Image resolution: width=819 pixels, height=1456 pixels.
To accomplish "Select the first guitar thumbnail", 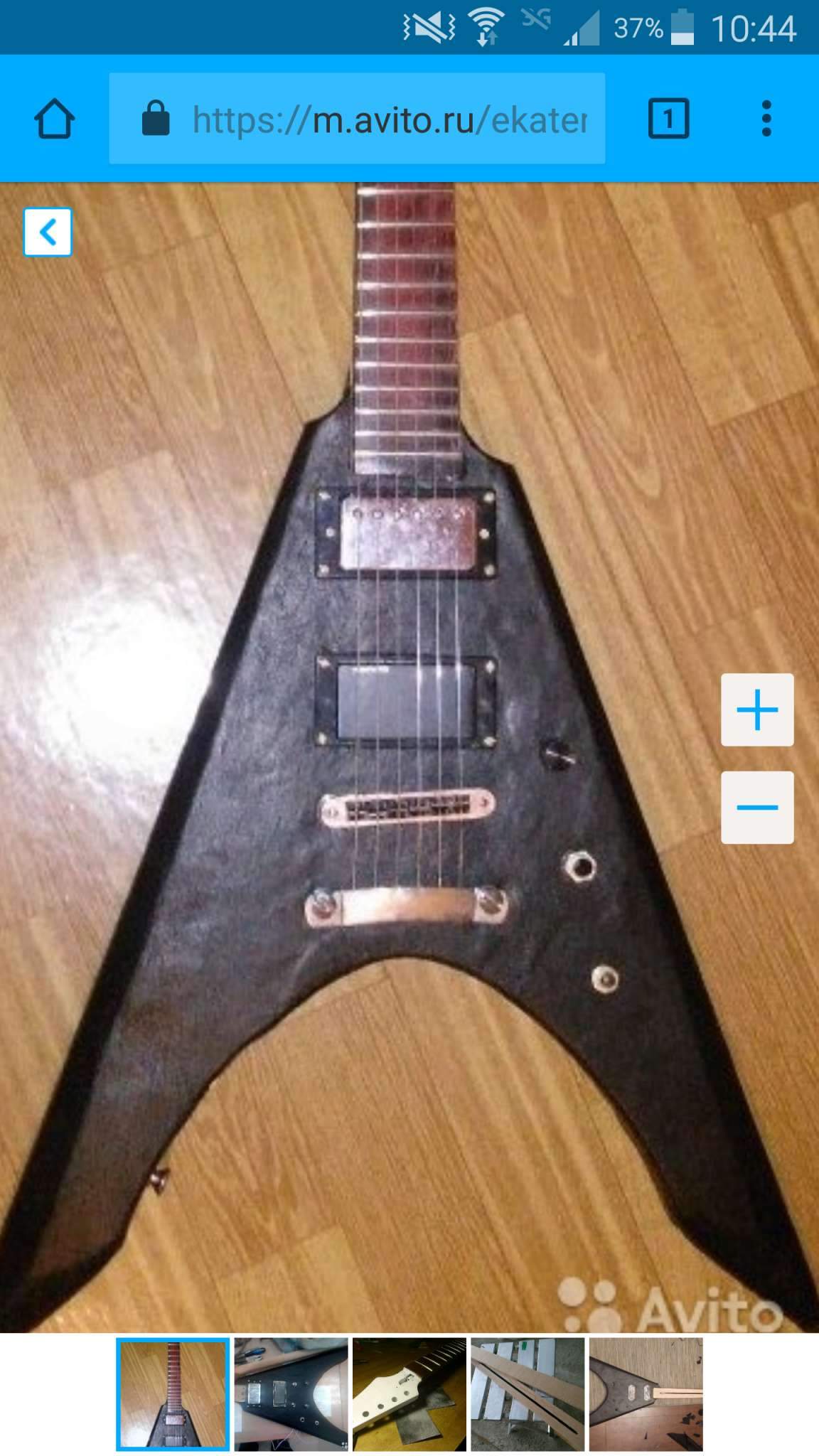I will pos(173,1394).
